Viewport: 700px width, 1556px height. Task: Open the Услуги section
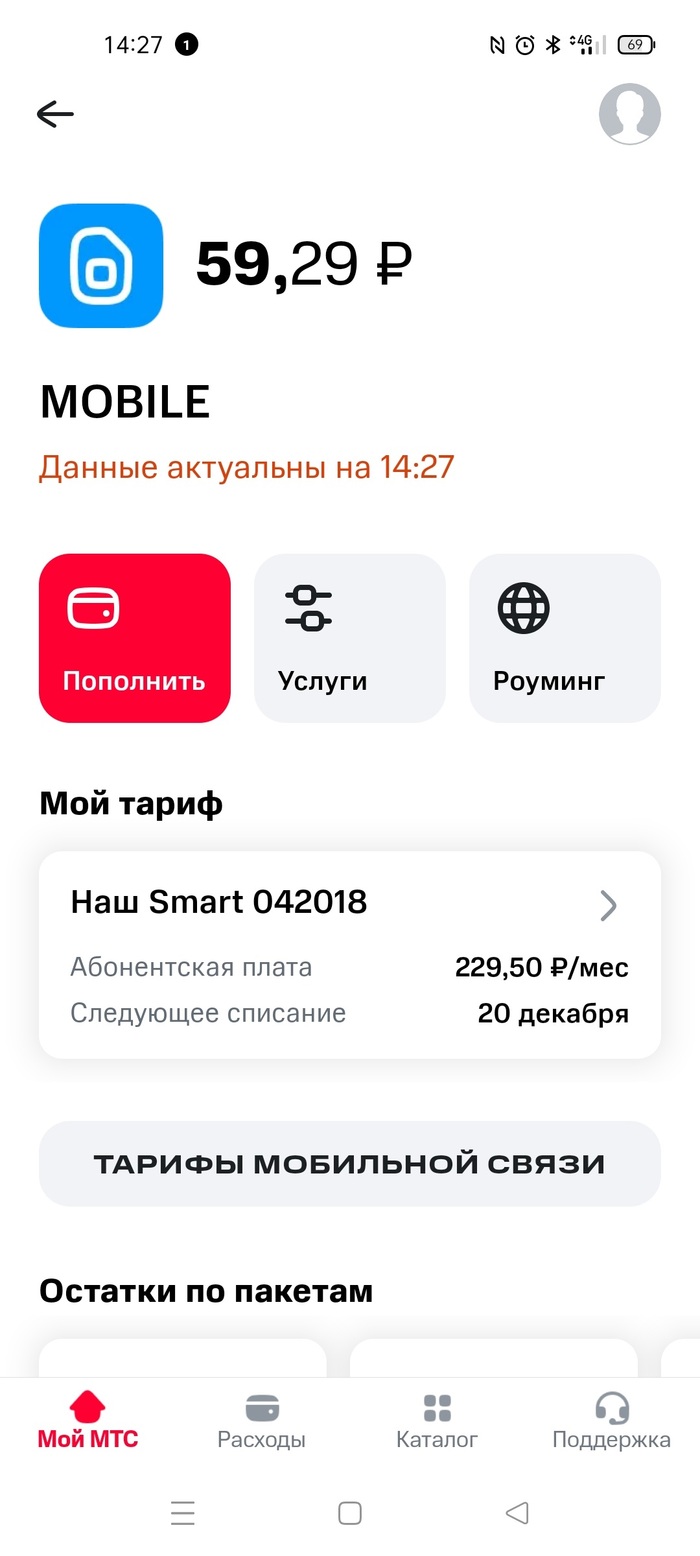point(349,638)
